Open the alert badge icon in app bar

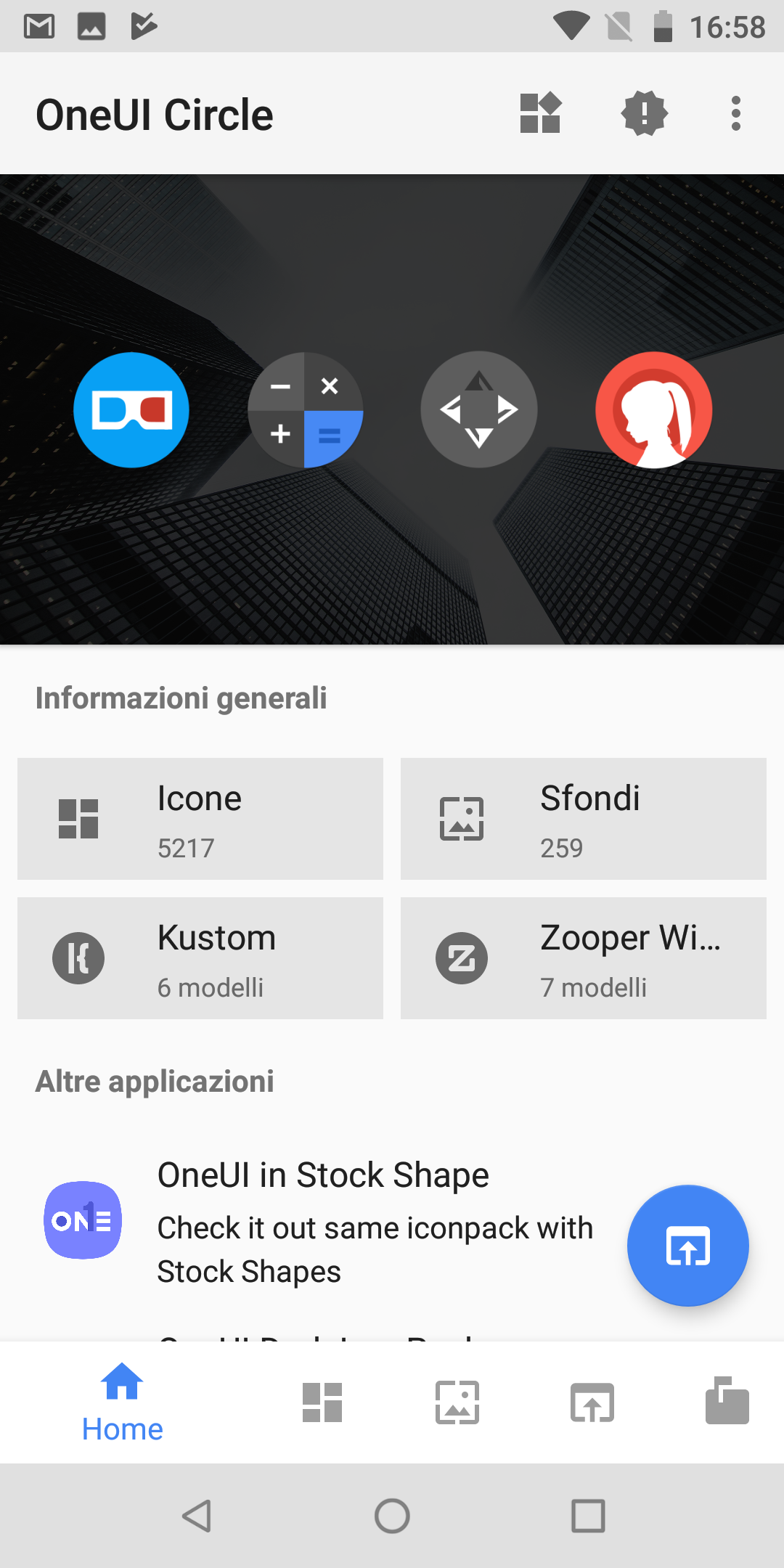coord(645,113)
